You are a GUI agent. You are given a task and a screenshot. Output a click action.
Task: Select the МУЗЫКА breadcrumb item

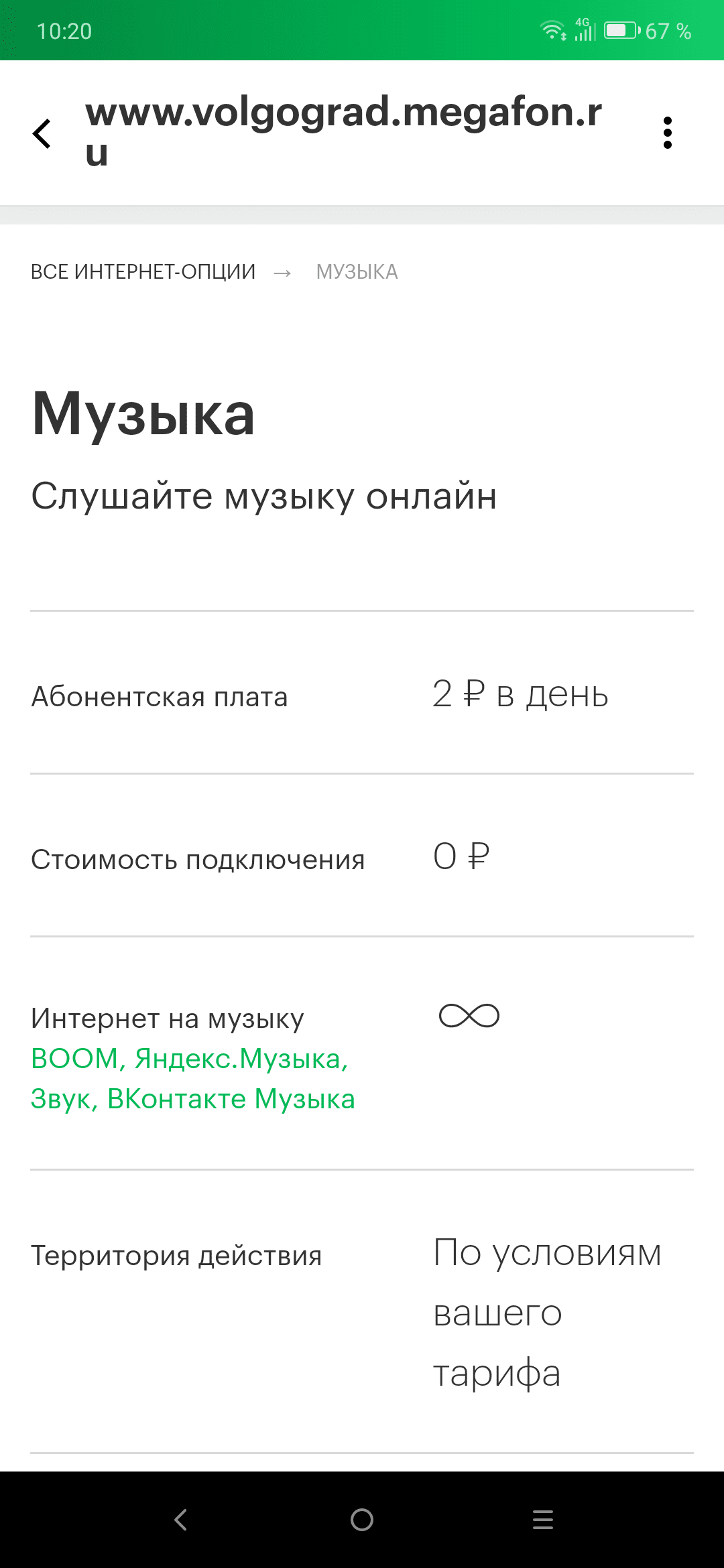point(357,271)
